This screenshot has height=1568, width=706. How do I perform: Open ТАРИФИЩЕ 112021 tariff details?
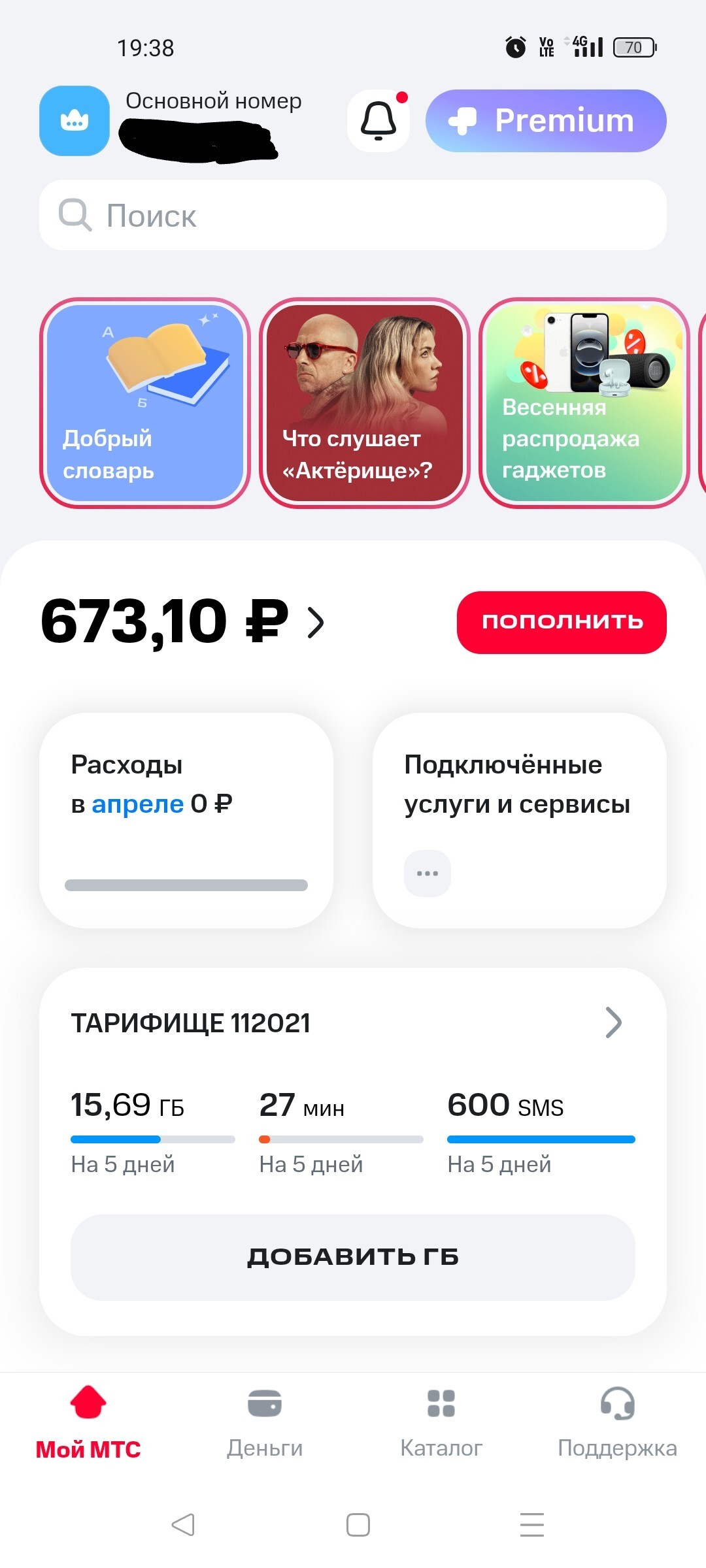tap(346, 1022)
